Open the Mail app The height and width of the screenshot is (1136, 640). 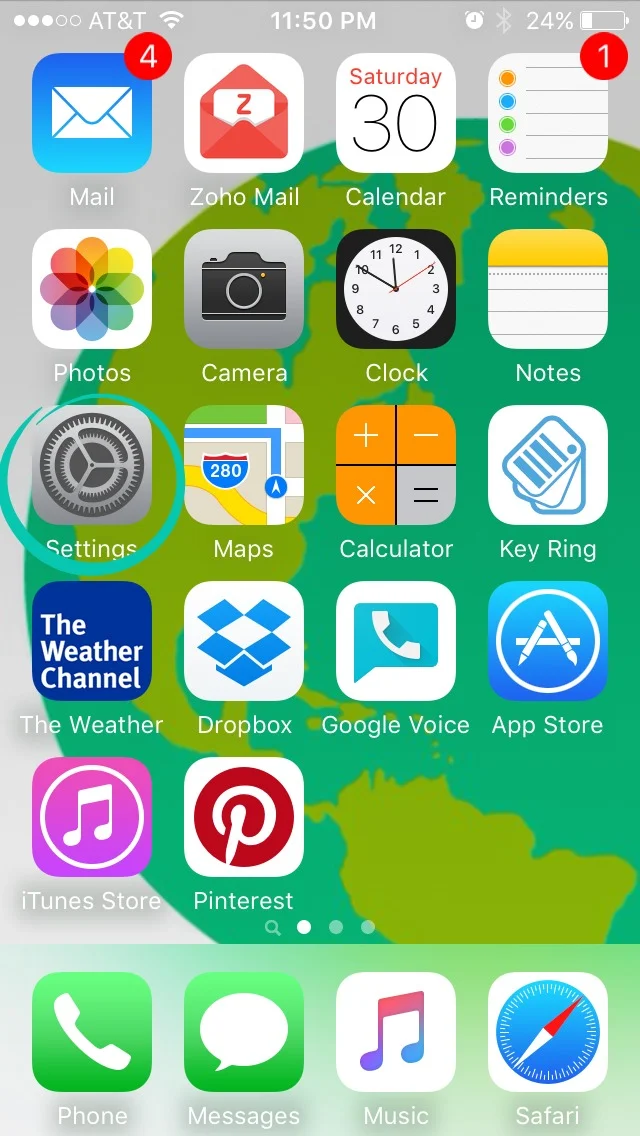click(x=92, y=112)
